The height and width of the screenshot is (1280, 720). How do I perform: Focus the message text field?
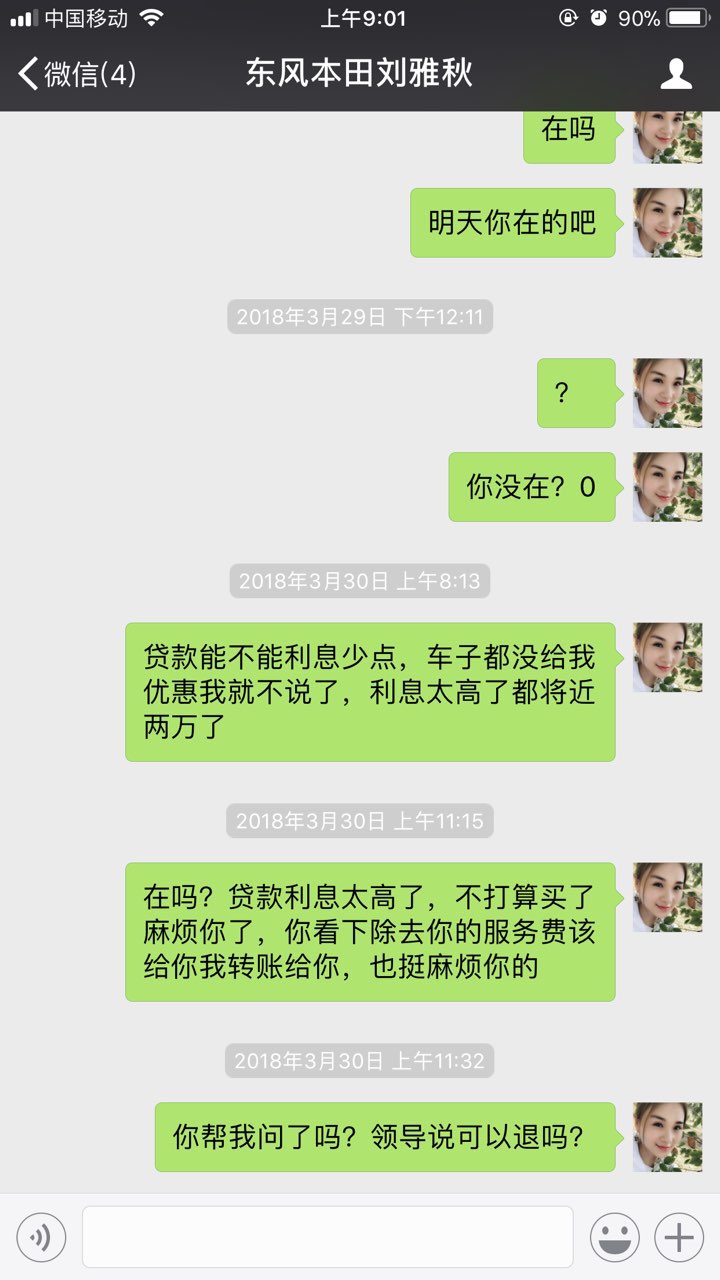[x=327, y=1238]
